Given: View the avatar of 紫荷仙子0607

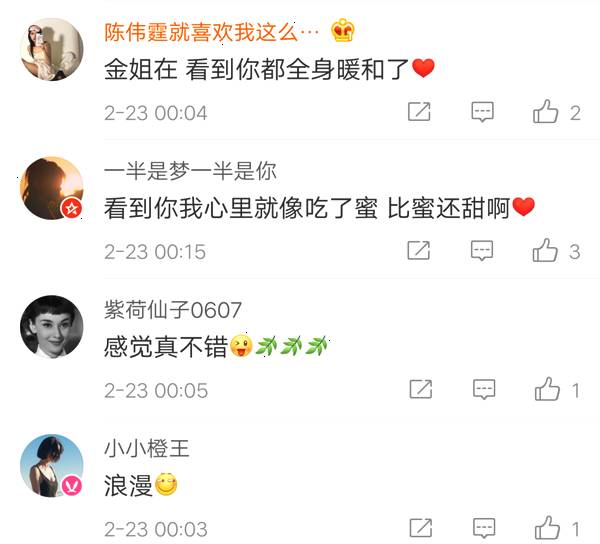Looking at the screenshot, I should click(51, 326).
